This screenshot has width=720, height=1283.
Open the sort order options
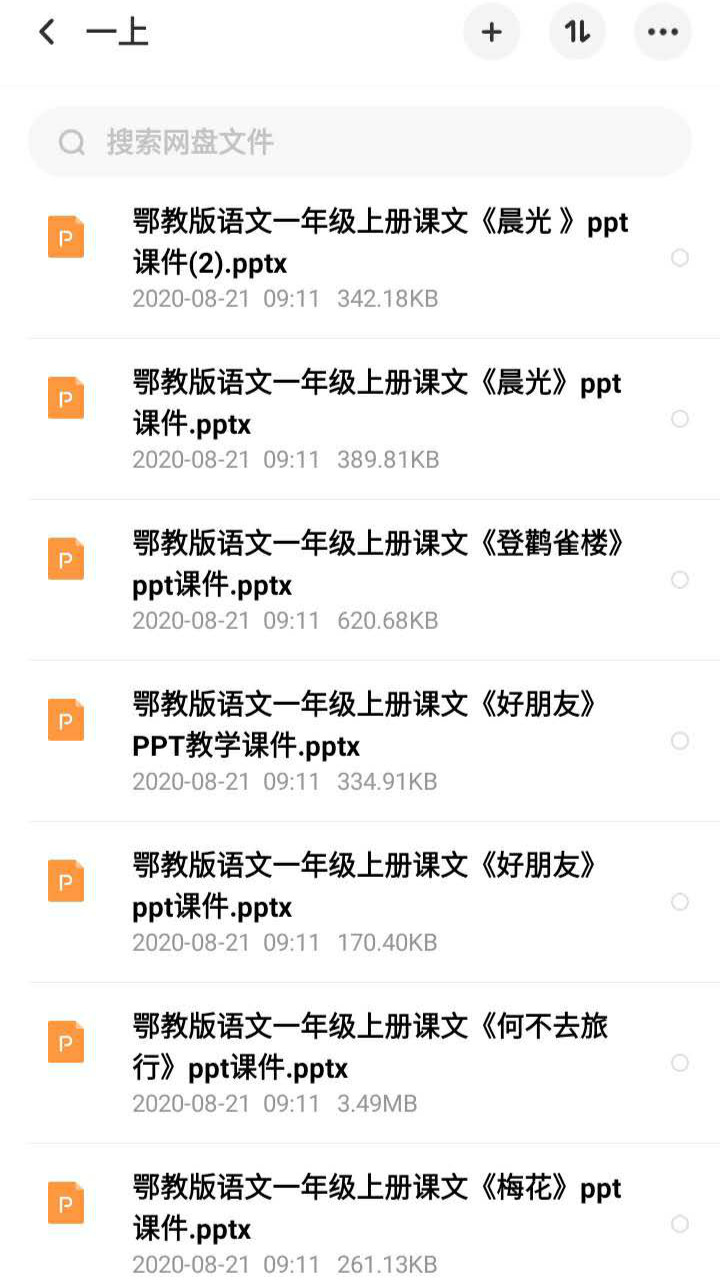577,32
